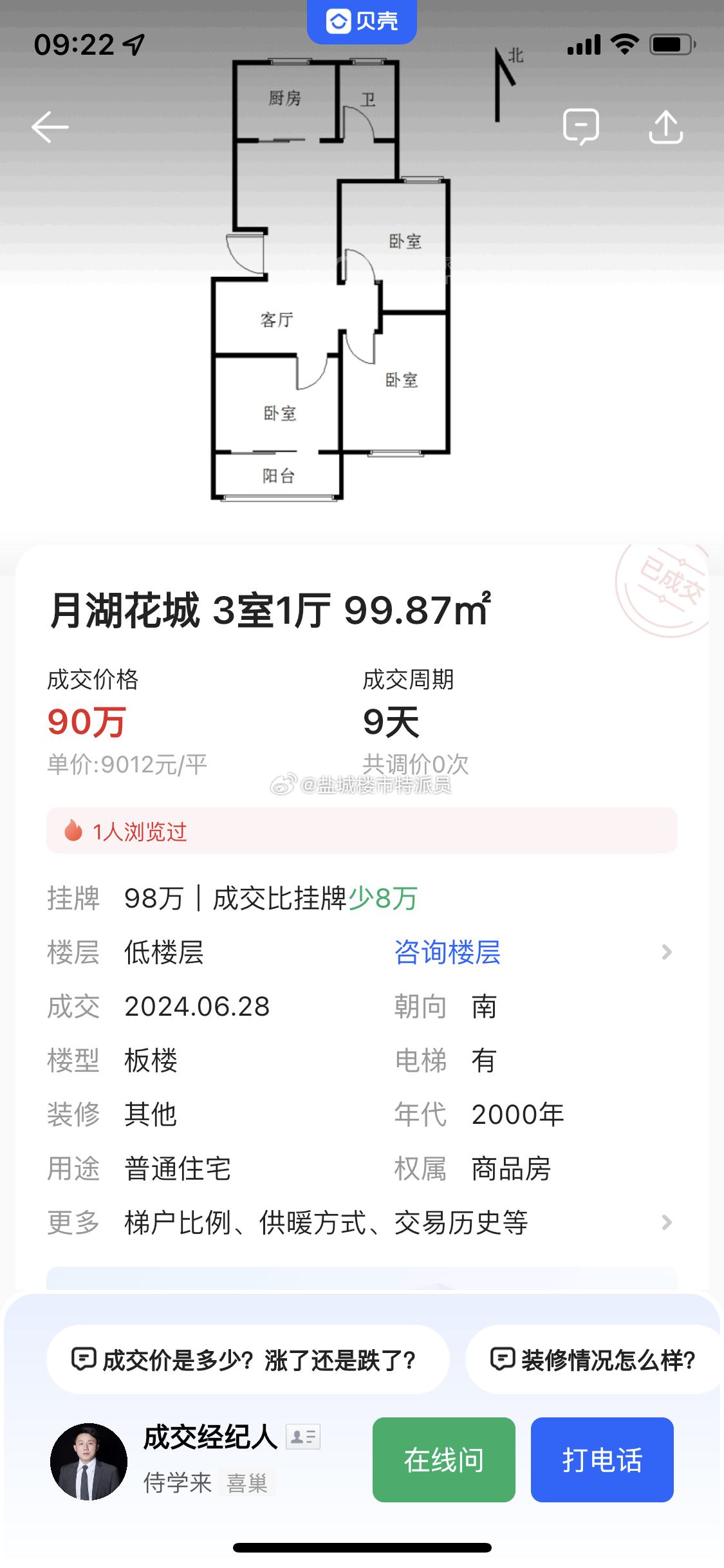Go back using the arrow icon

(x=50, y=127)
